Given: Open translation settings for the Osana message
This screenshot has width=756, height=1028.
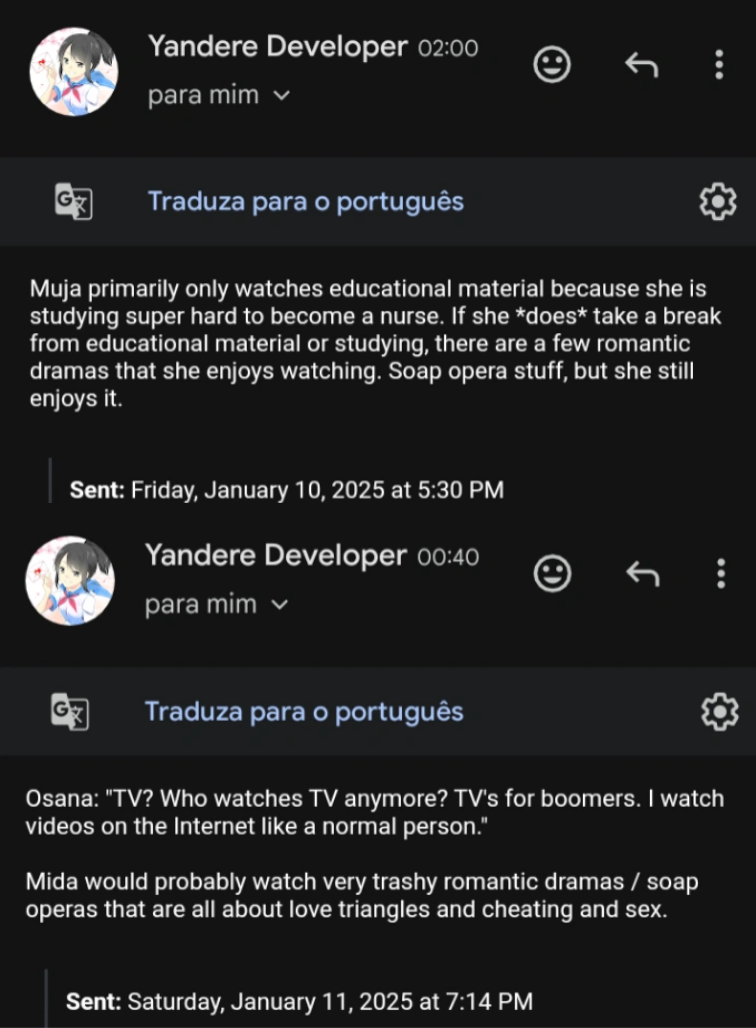Looking at the screenshot, I should coord(719,712).
